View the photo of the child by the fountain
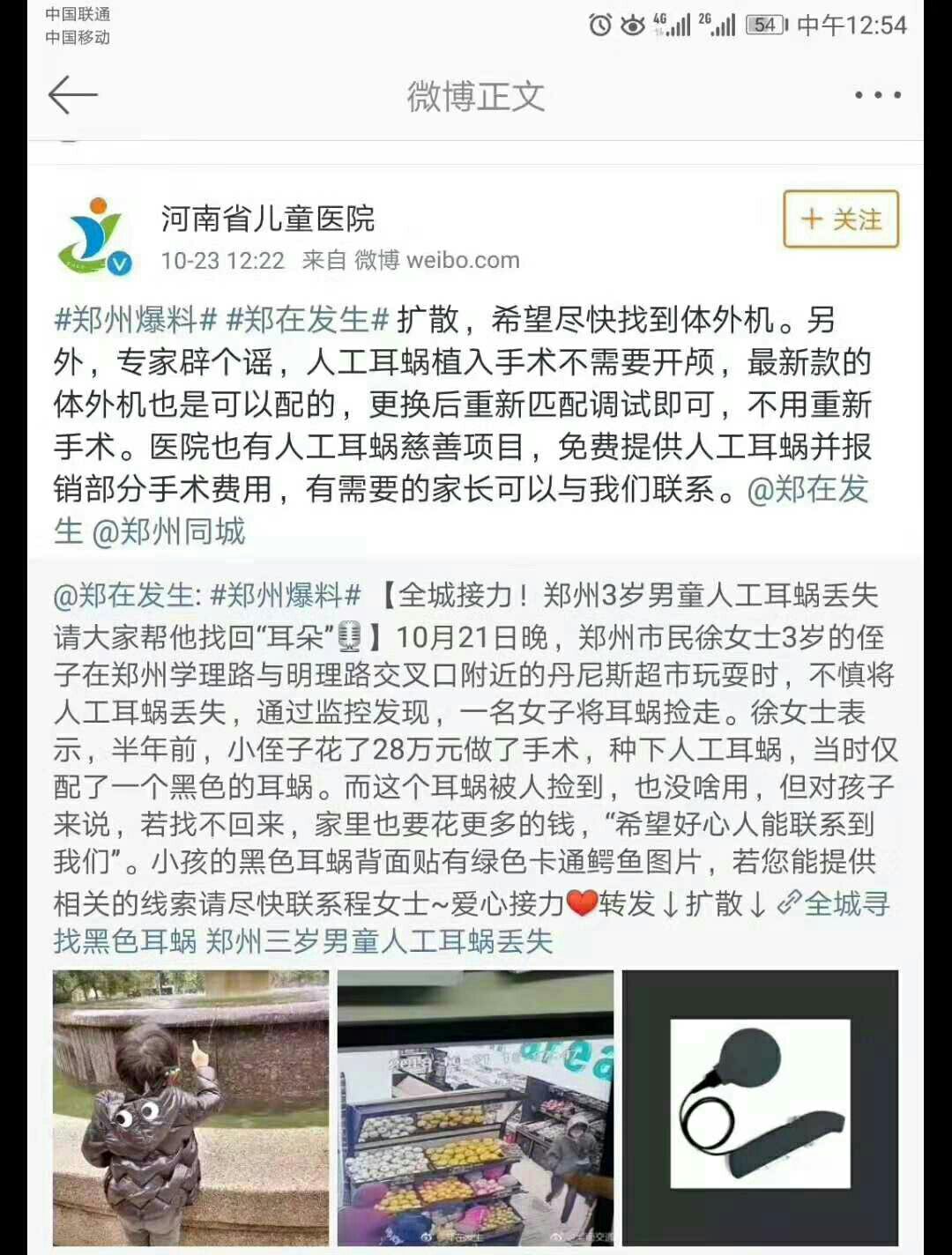The image size is (952, 1255). 190,1108
